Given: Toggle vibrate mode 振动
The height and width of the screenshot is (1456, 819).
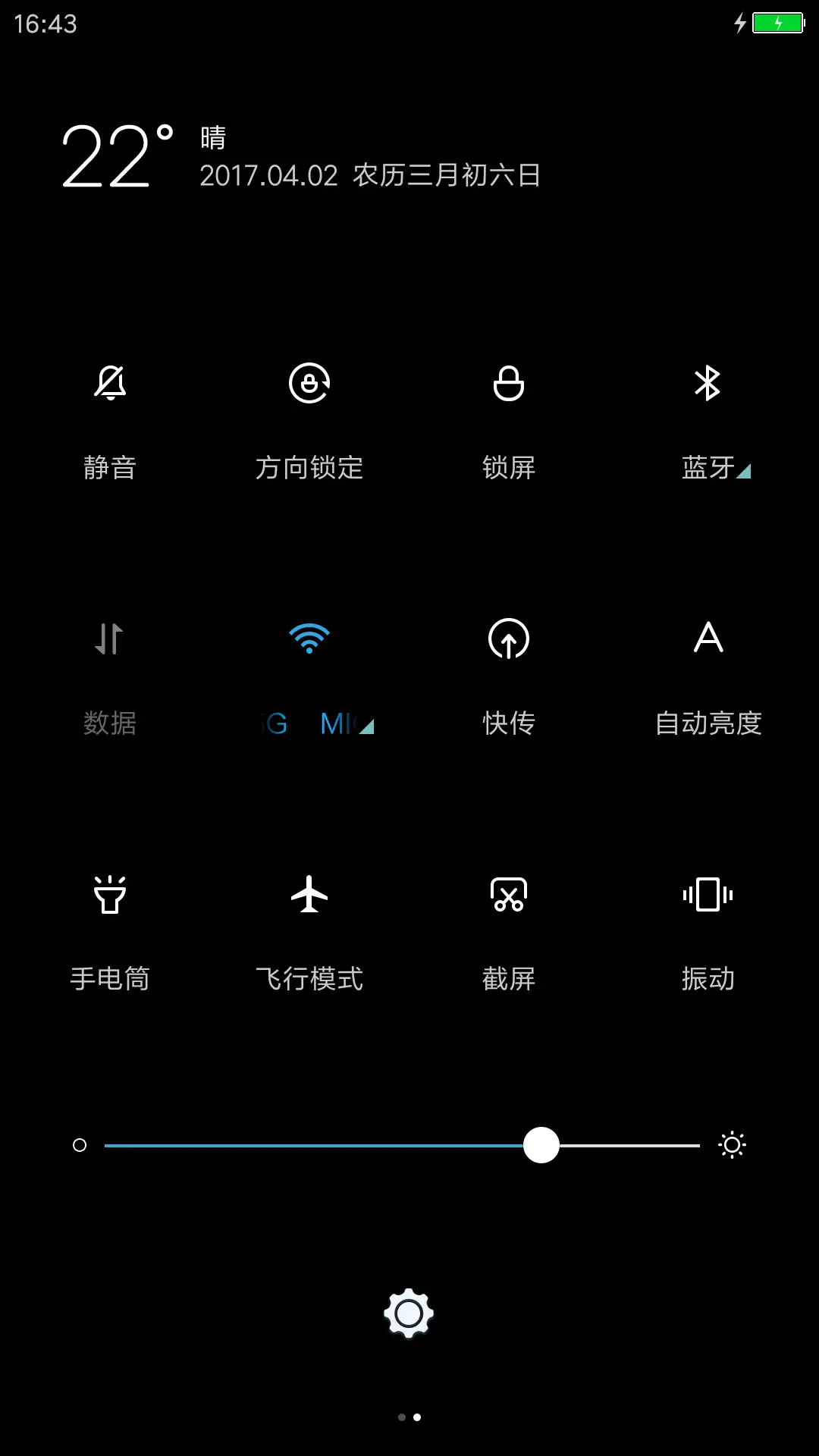Looking at the screenshot, I should click(708, 897).
